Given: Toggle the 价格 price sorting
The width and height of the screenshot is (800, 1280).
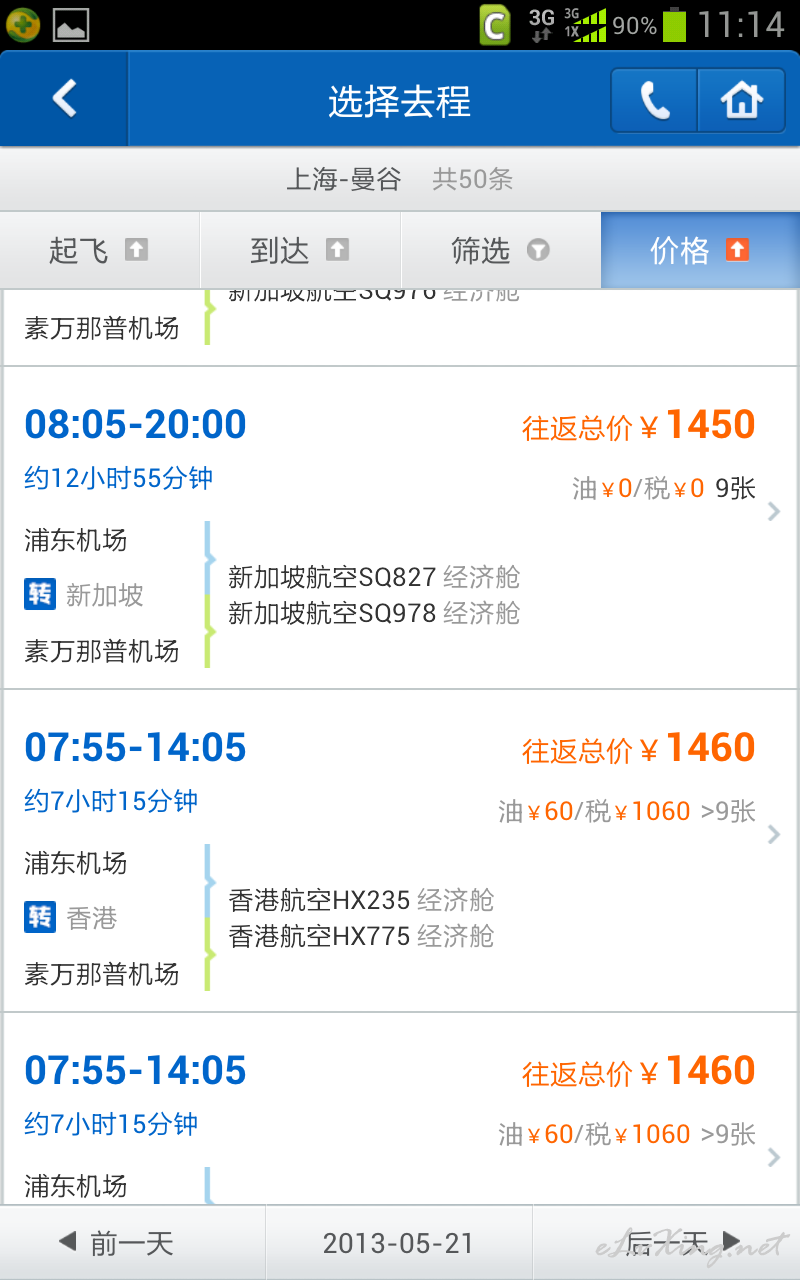Looking at the screenshot, I should pyautogui.click(x=700, y=250).
